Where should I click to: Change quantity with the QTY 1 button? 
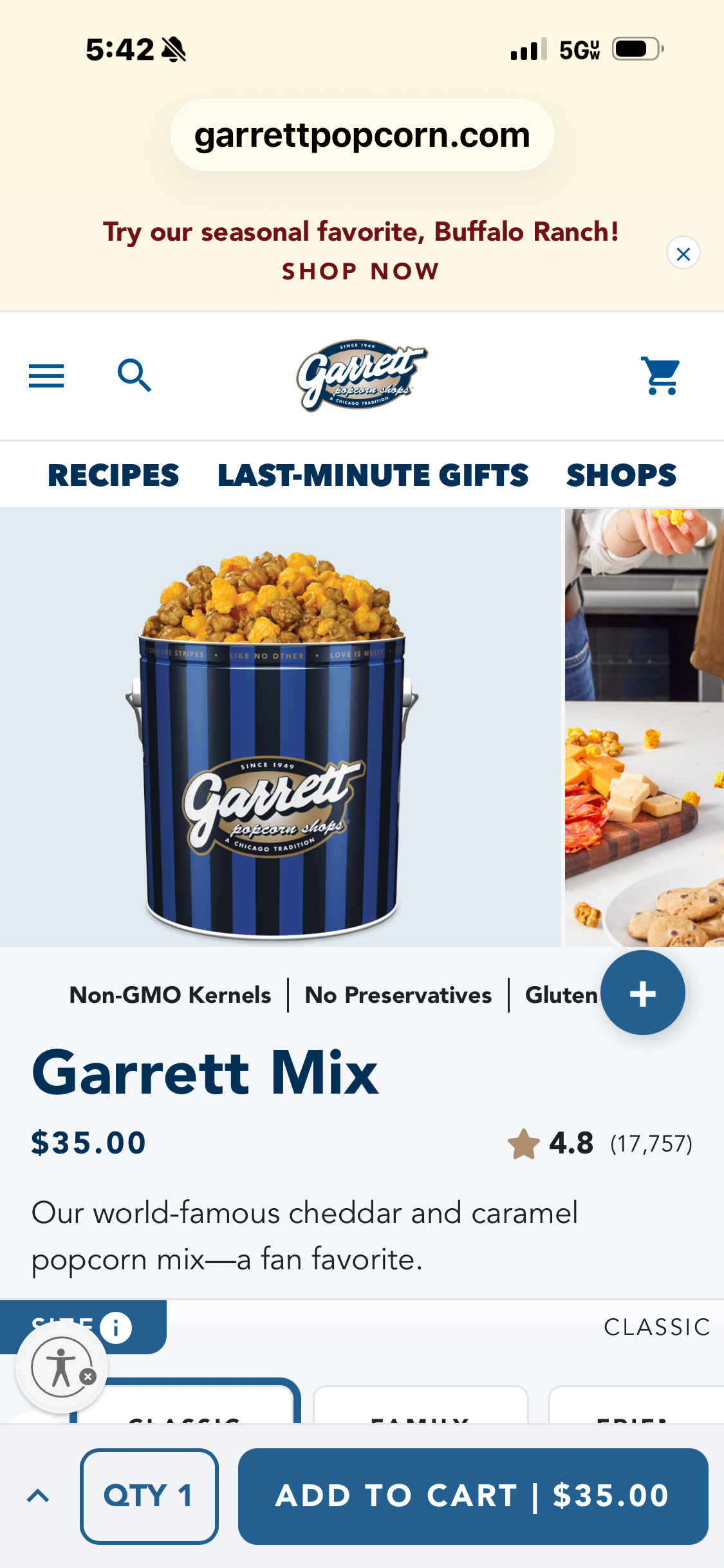pyautogui.click(x=149, y=1496)
